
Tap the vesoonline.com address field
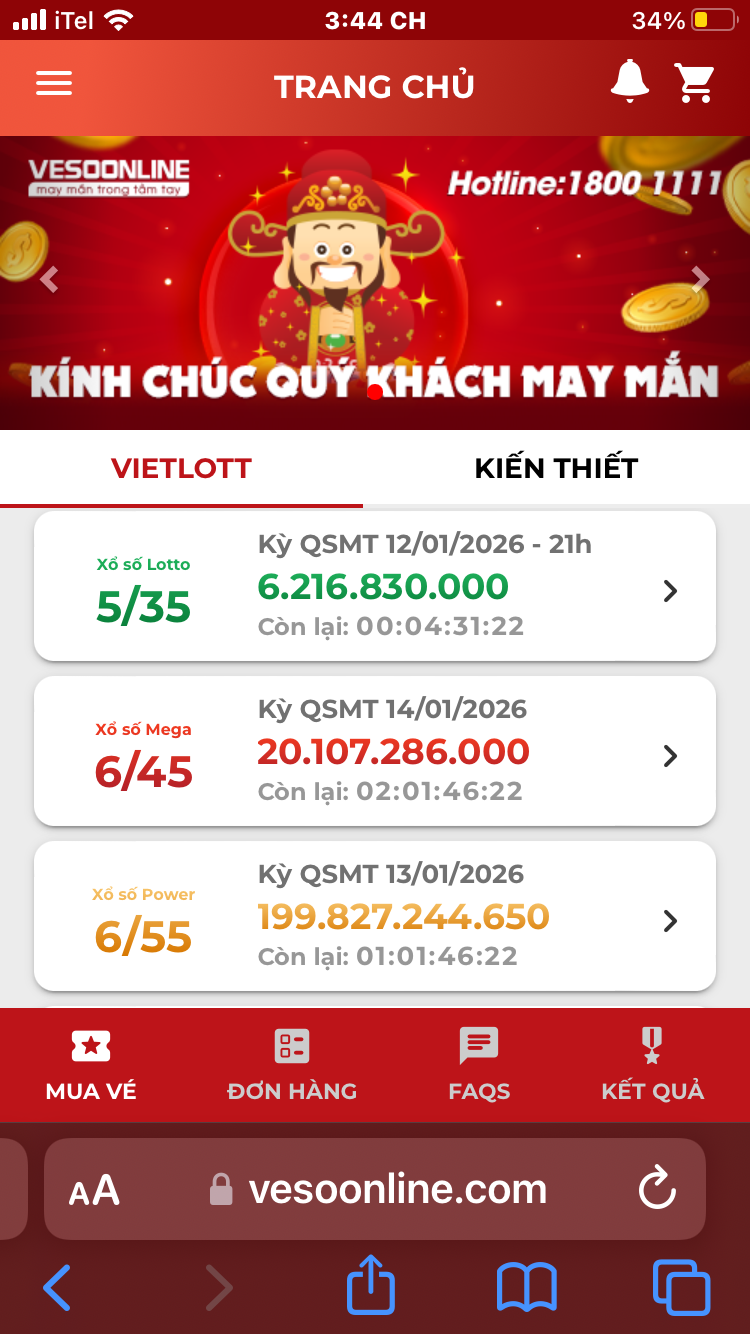pyautogui.click(x=375, y=1189)
